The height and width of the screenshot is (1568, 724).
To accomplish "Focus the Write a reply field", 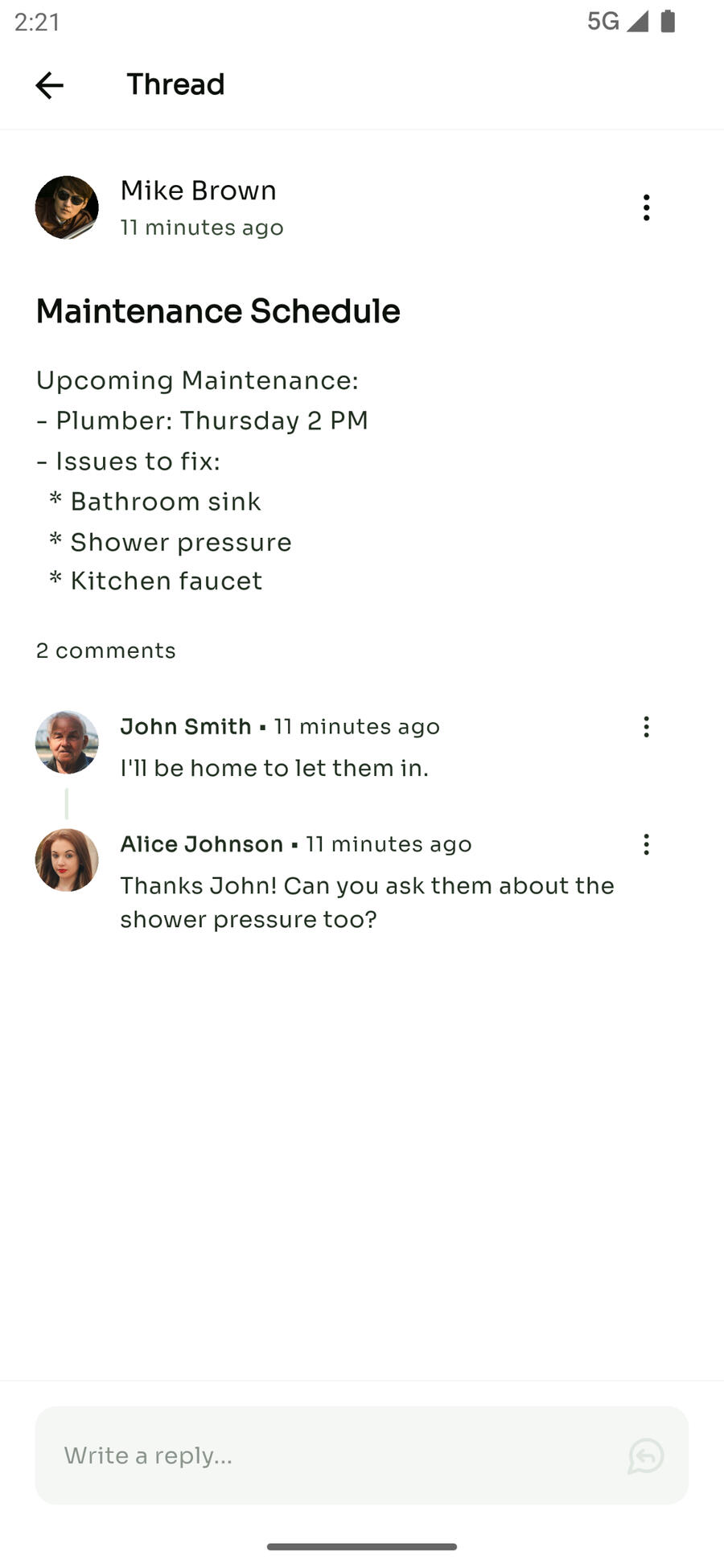I will pyautogui.click(x=338, y=1455).
